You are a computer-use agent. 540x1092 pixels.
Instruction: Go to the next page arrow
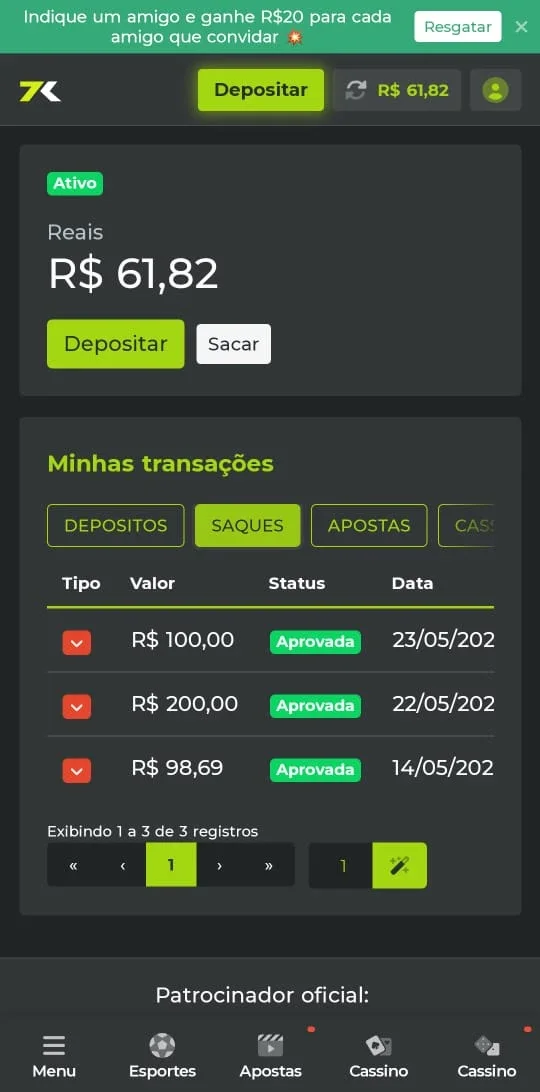click(219, 865)
